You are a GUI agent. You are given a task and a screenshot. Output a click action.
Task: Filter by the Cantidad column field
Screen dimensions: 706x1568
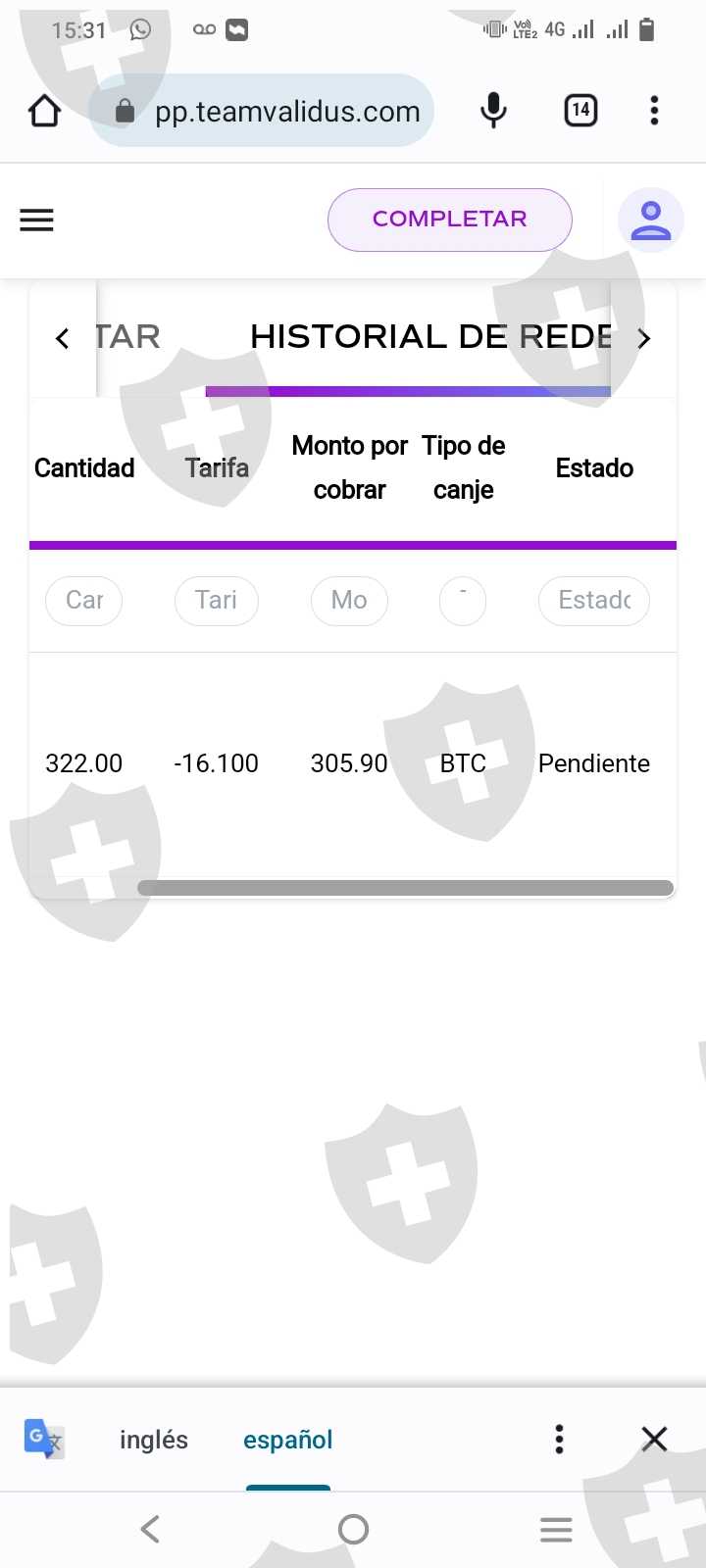coord(84,601)
